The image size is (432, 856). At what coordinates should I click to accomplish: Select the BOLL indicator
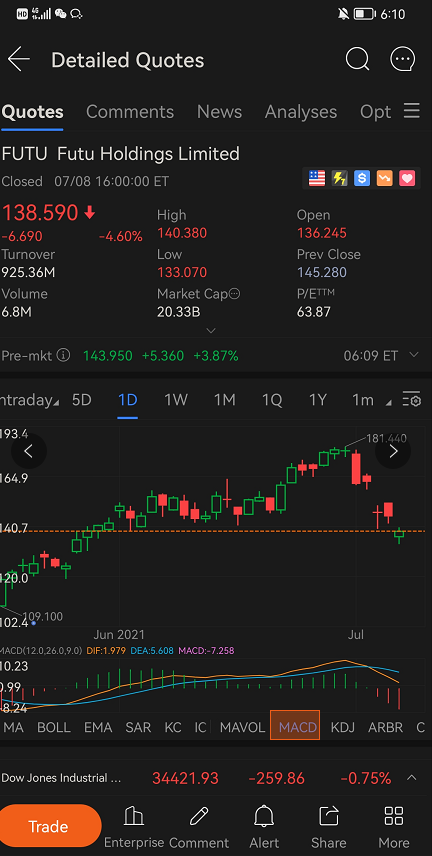coord(54,727)
